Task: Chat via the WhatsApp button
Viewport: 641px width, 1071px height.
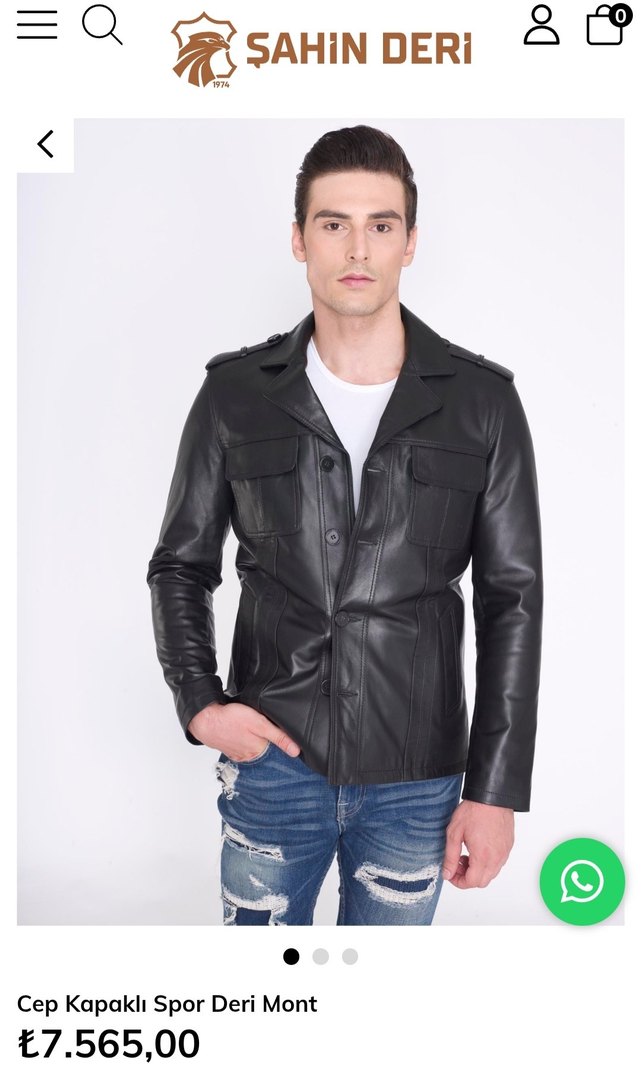Action: point(582,881)
